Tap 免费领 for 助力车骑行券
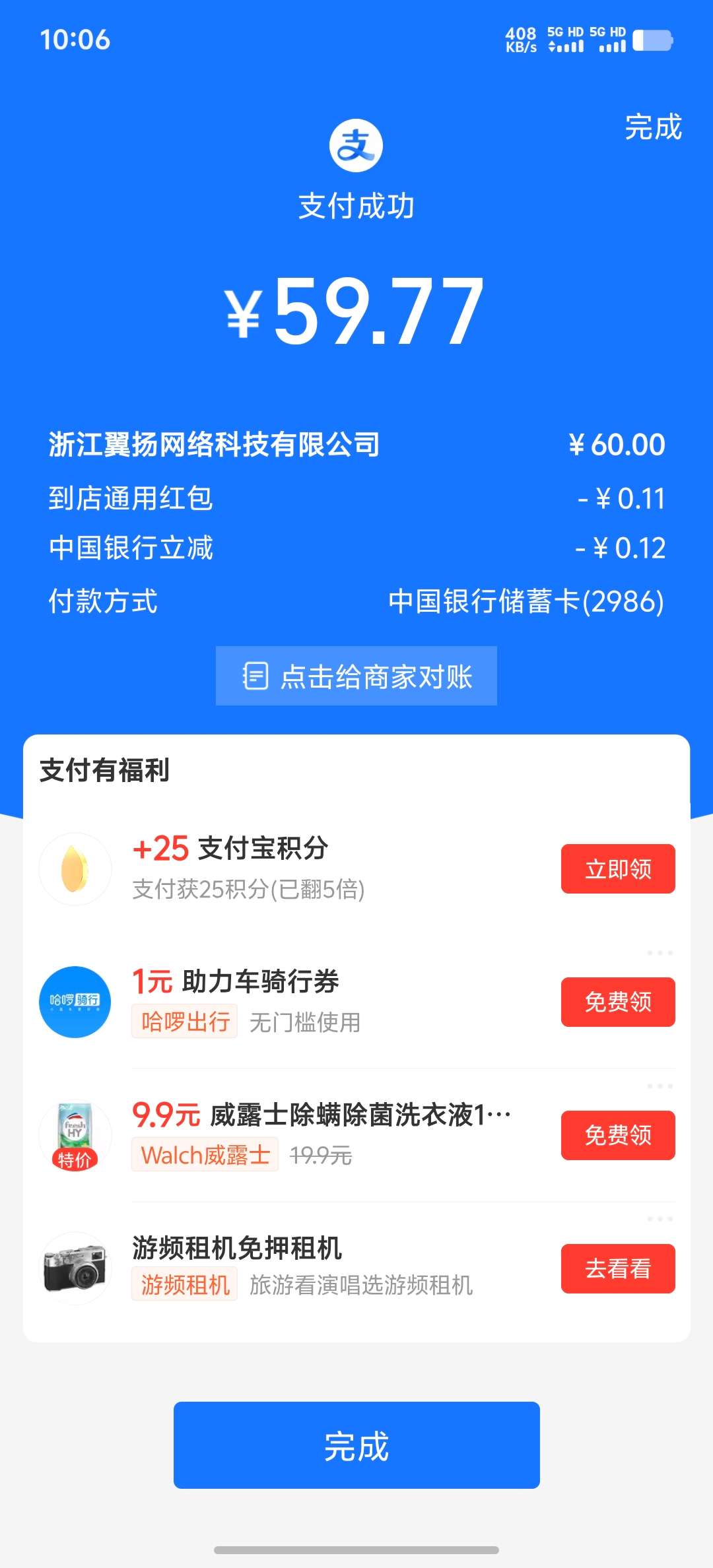 point(618,1002)
